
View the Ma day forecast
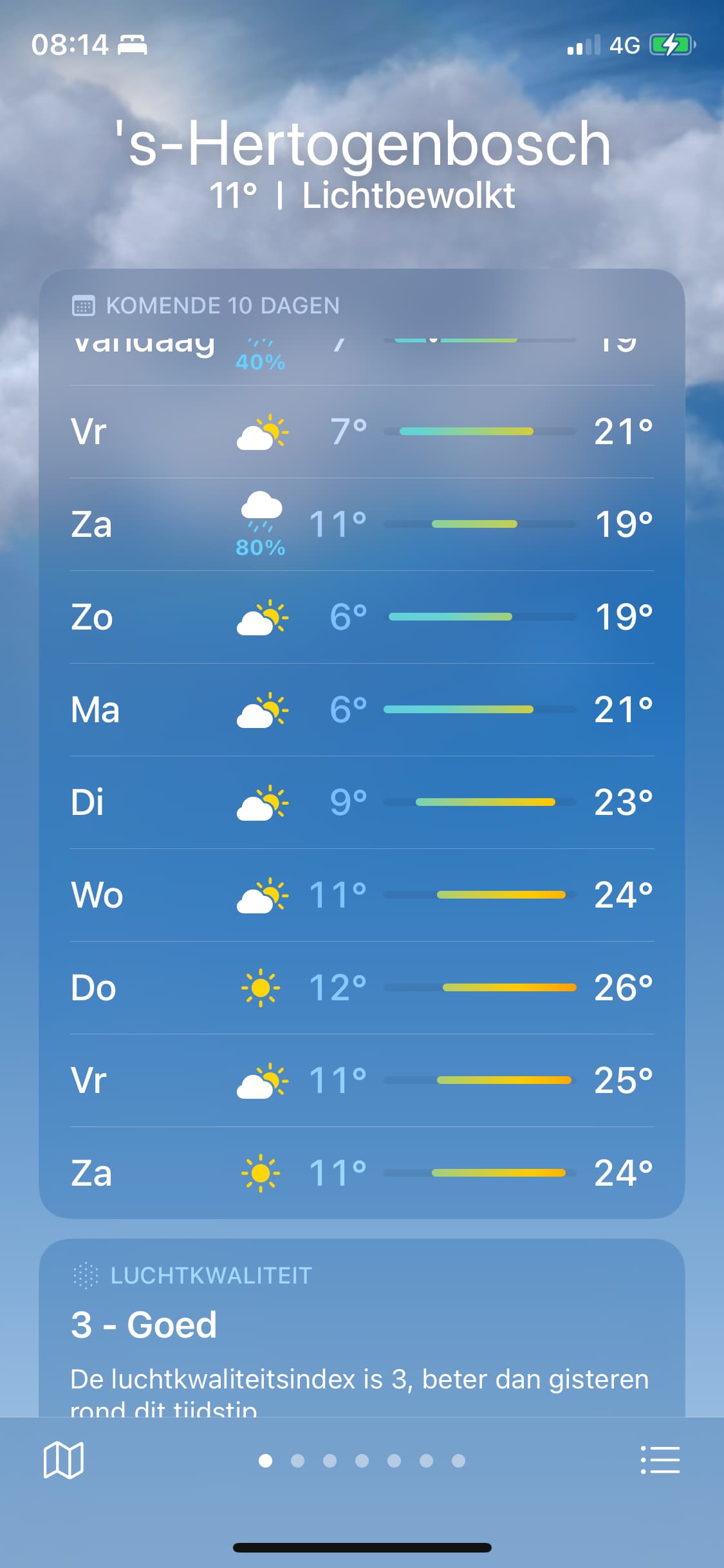(x=362, y=709)
